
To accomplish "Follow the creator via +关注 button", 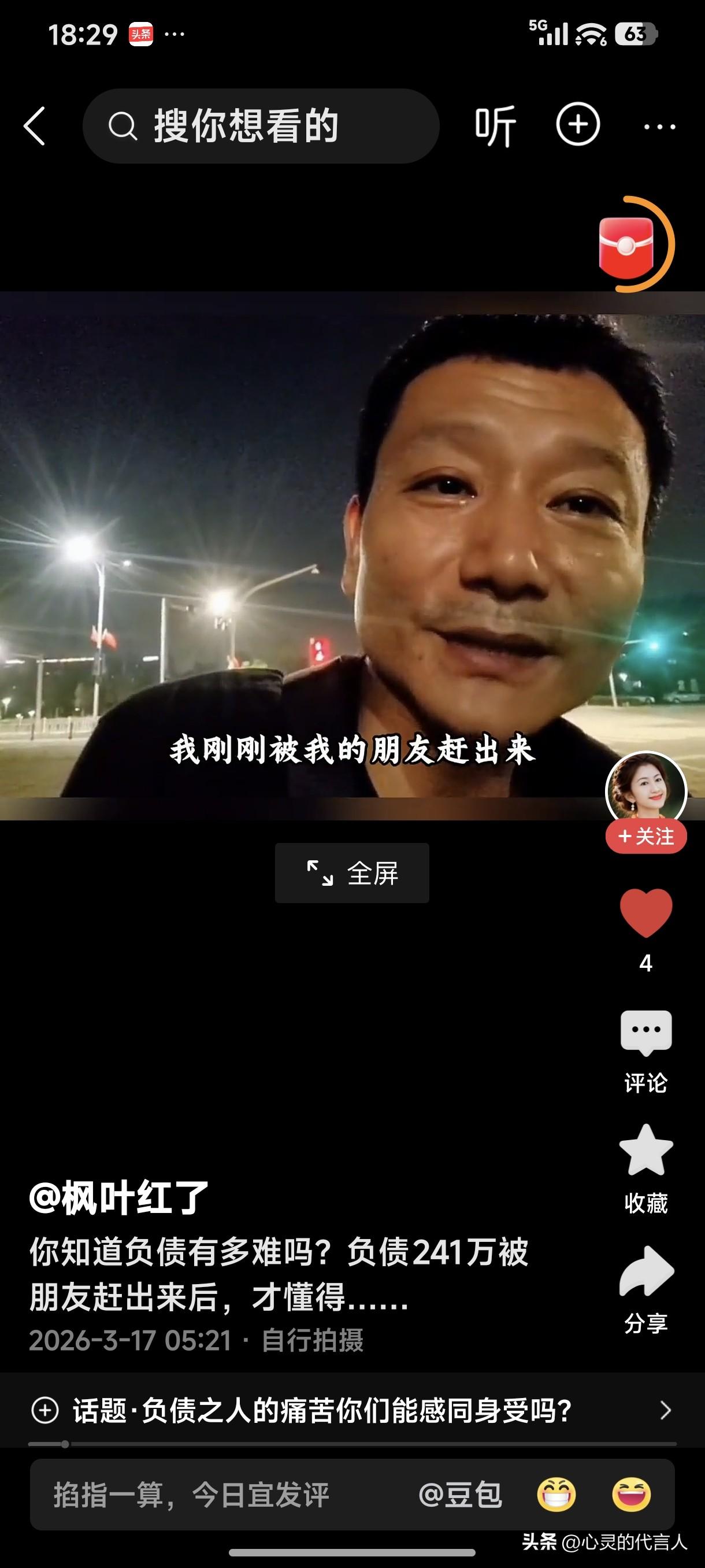I will 646,838.
